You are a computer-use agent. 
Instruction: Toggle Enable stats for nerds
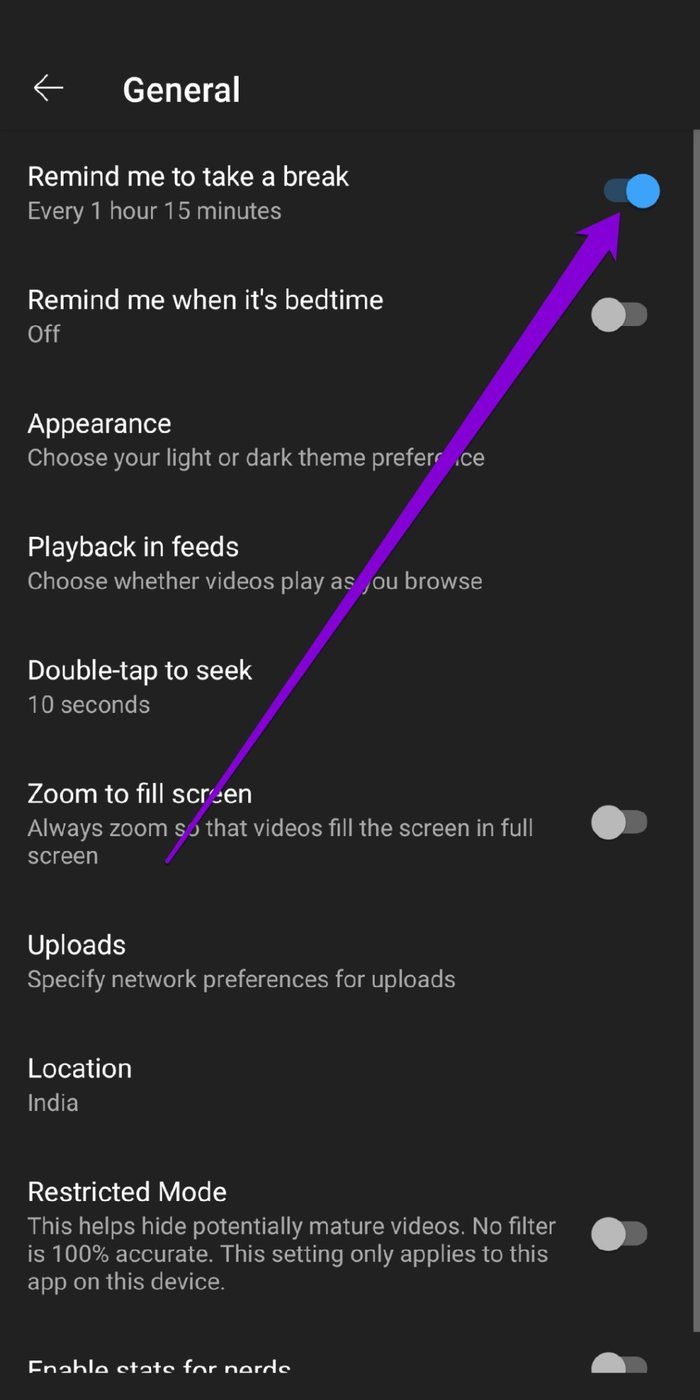click(x=619, y=1367)
